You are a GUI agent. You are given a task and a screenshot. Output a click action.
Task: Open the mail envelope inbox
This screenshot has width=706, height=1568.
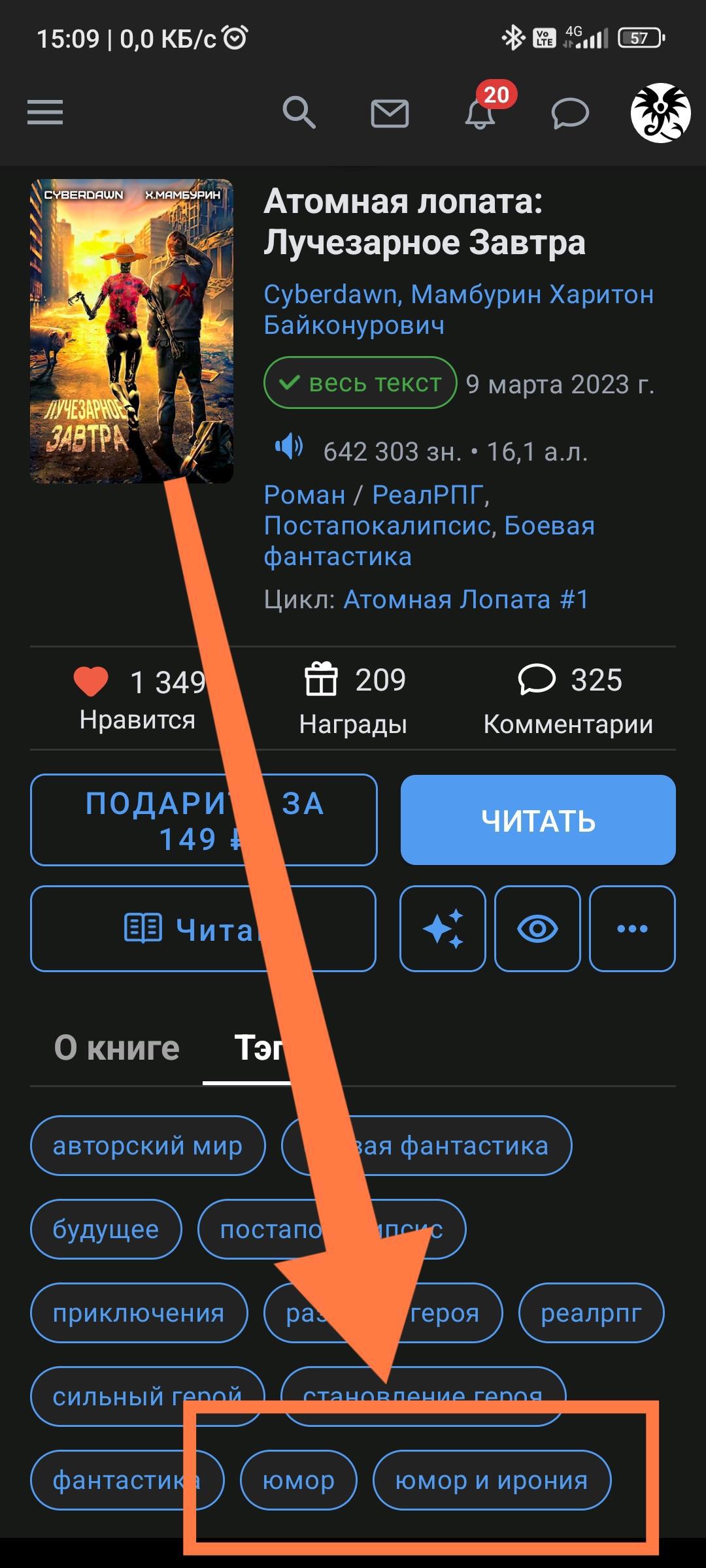(390, 114)
